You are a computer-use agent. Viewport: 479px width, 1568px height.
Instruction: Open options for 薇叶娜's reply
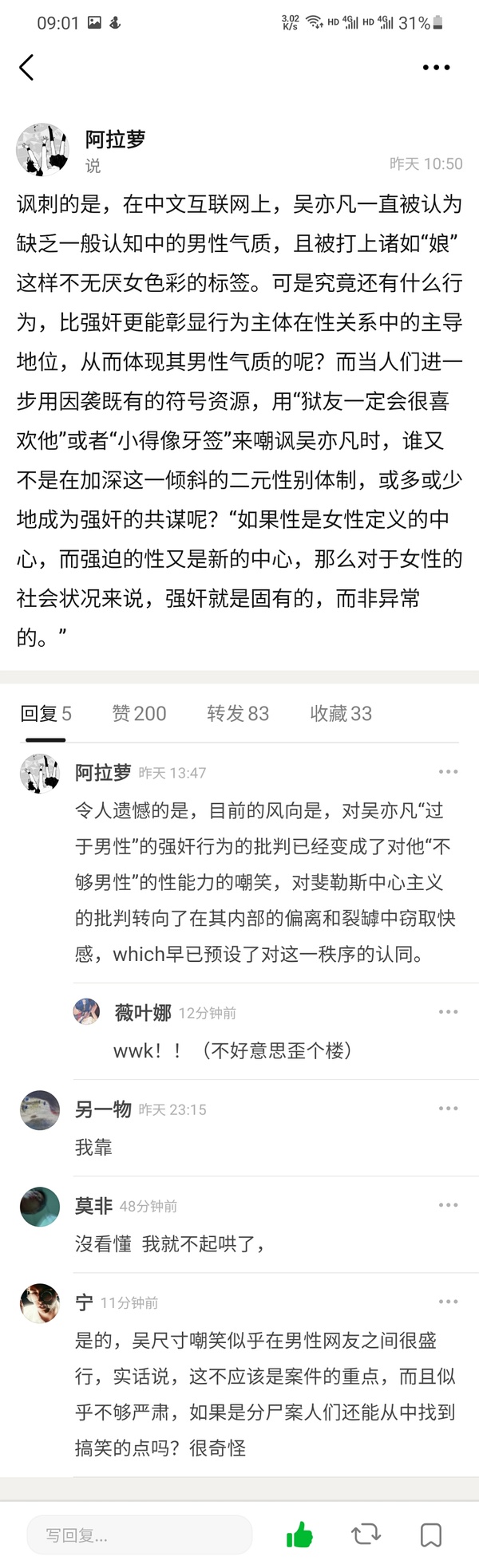coord(448,1012)
